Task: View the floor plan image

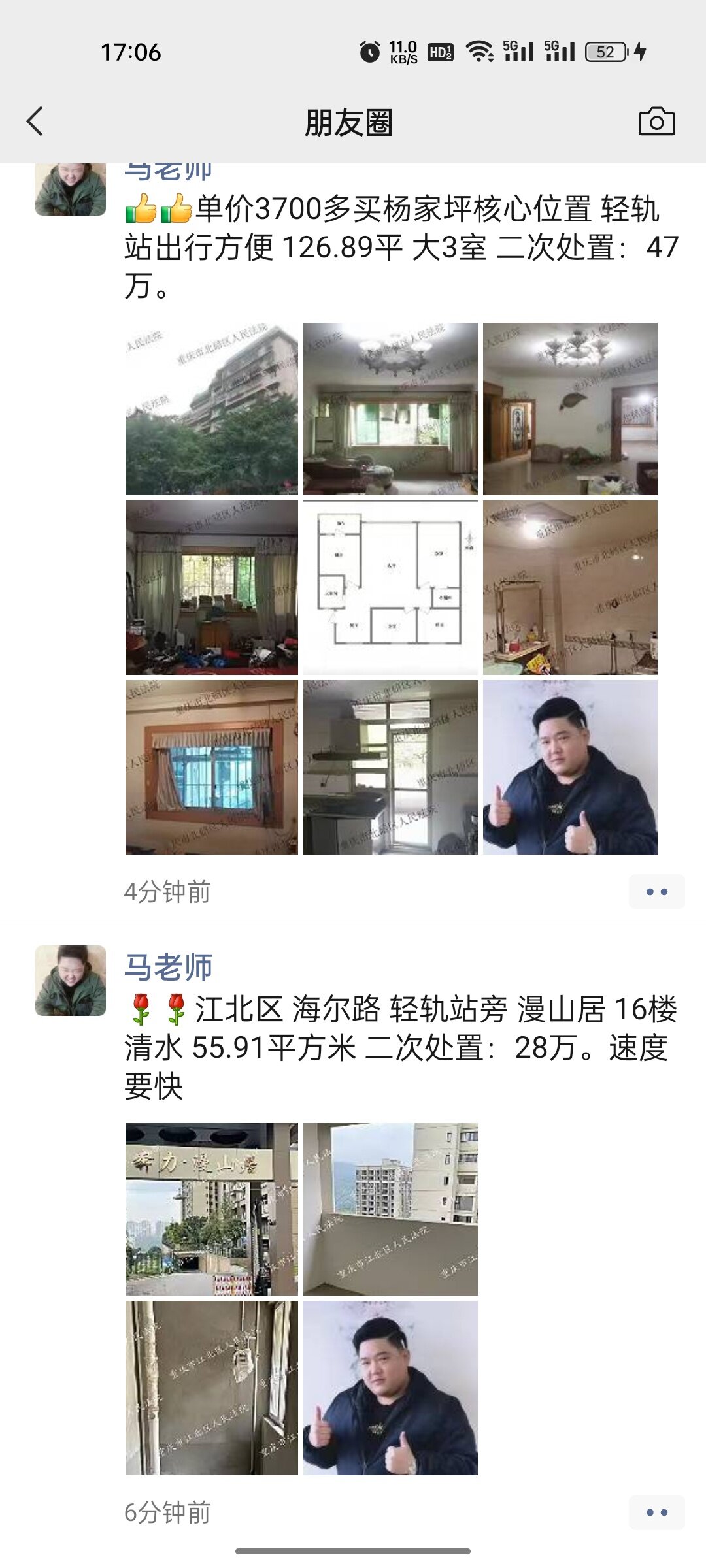Action: click(x=390, y=587)
